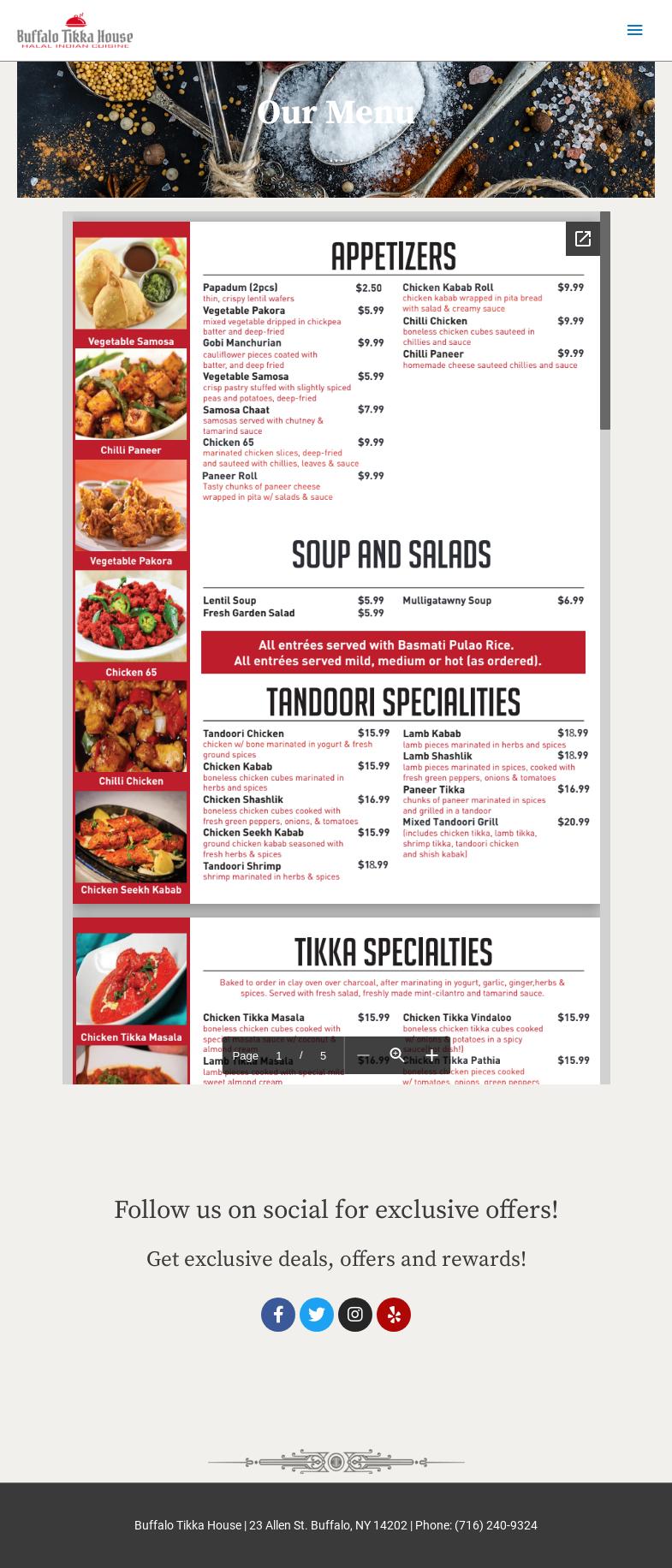Zoom out the menu PDF
This screenshot has width=672, height=1568.
[x=364, y=1055]
